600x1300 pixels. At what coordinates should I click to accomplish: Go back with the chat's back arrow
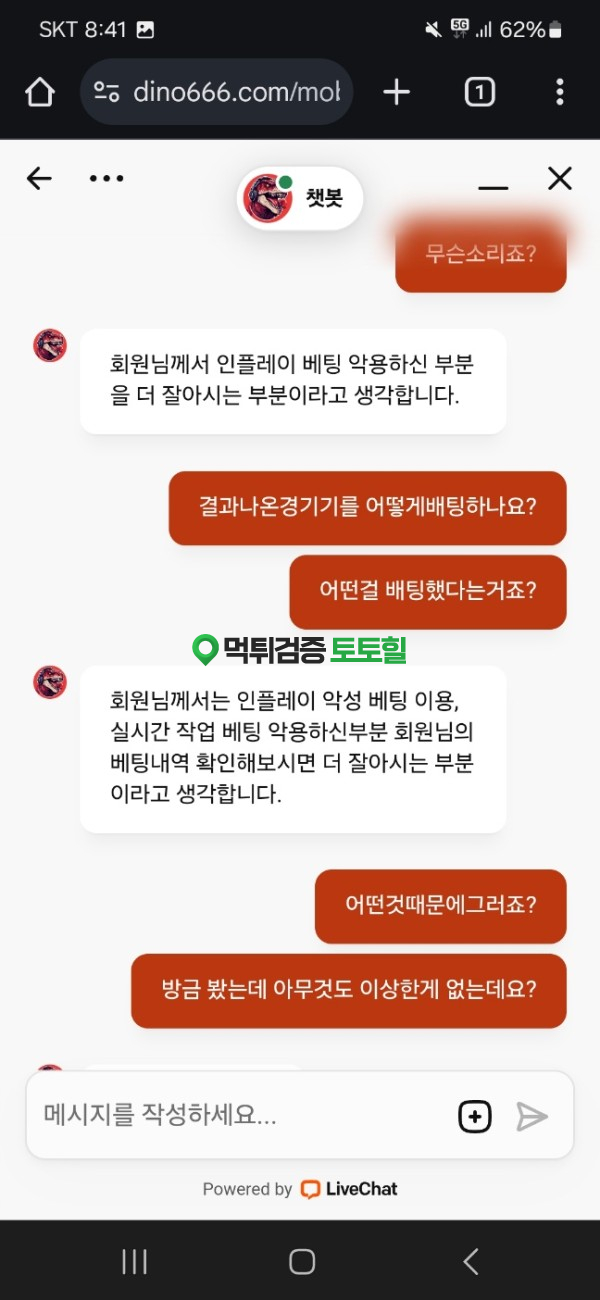[x=39, y=179]
